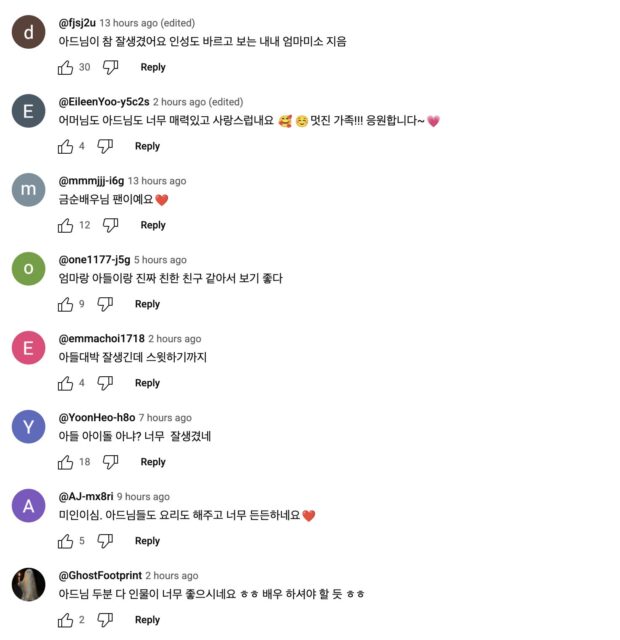
Task: Like @EileenYoo-y5c2s's comment
Action: (66, 146)
